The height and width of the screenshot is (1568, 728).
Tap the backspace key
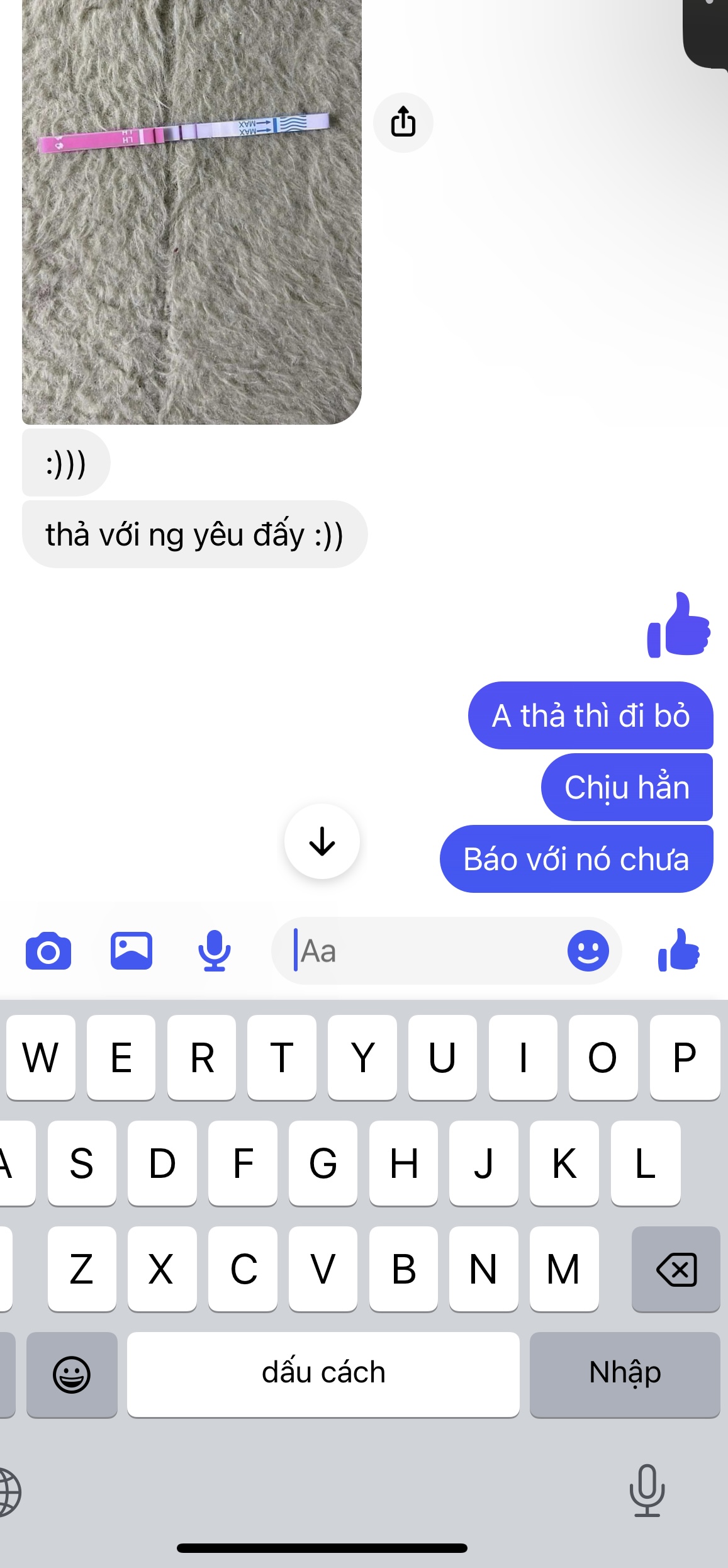click(676, 1269)
